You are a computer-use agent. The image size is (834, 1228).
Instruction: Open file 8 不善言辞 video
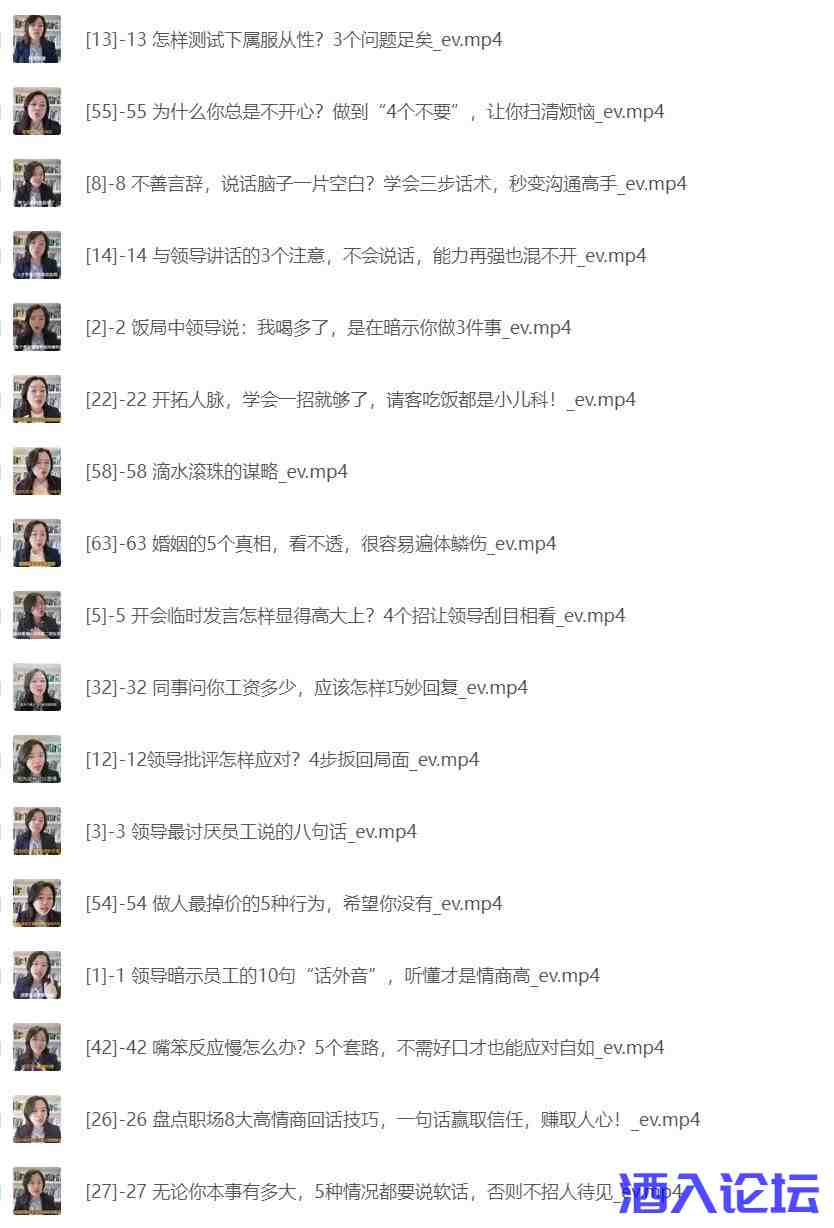pyautogui.click(x=385, y=184)
